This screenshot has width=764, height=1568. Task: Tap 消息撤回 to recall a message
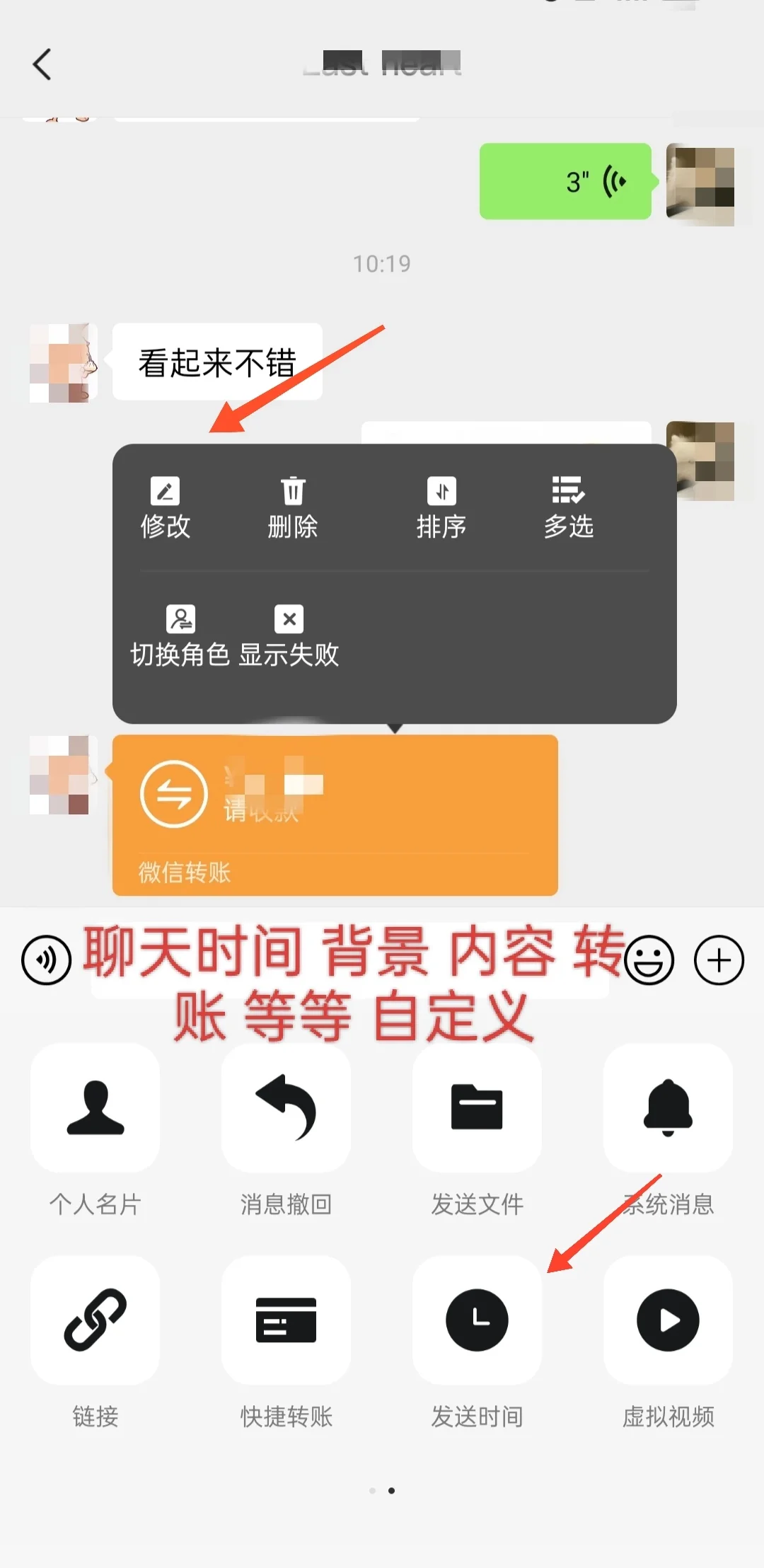click(286, 1108)
